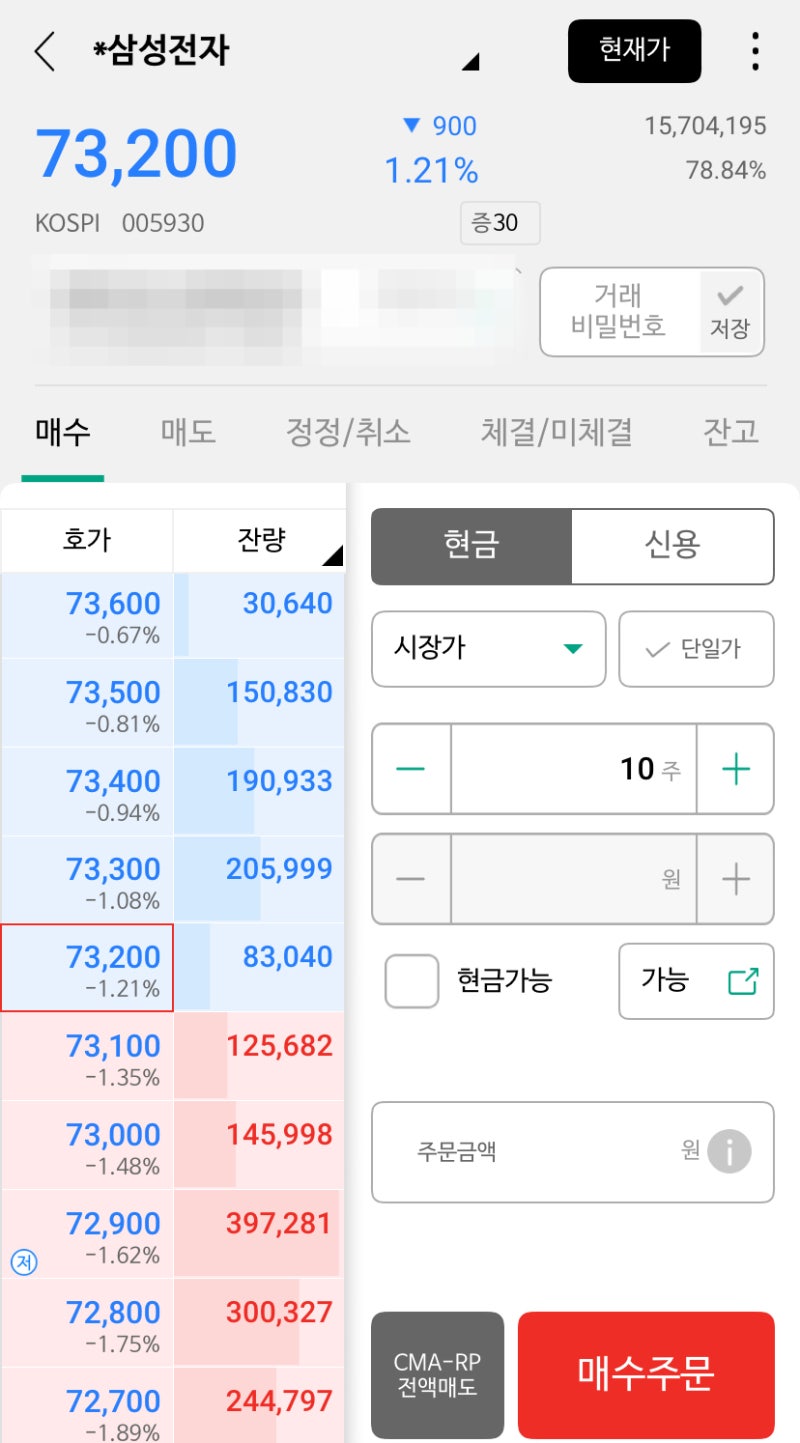Click the back arrow icon

click(x=44, y=51)
